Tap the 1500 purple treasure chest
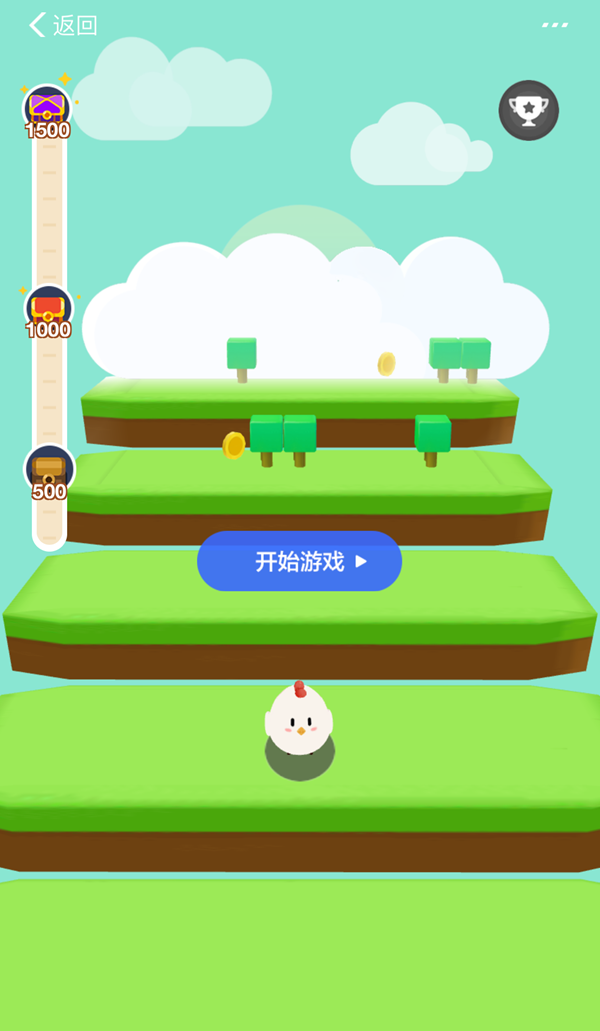The height and width of the screenshot is (1031, 600). click(47, 108)
